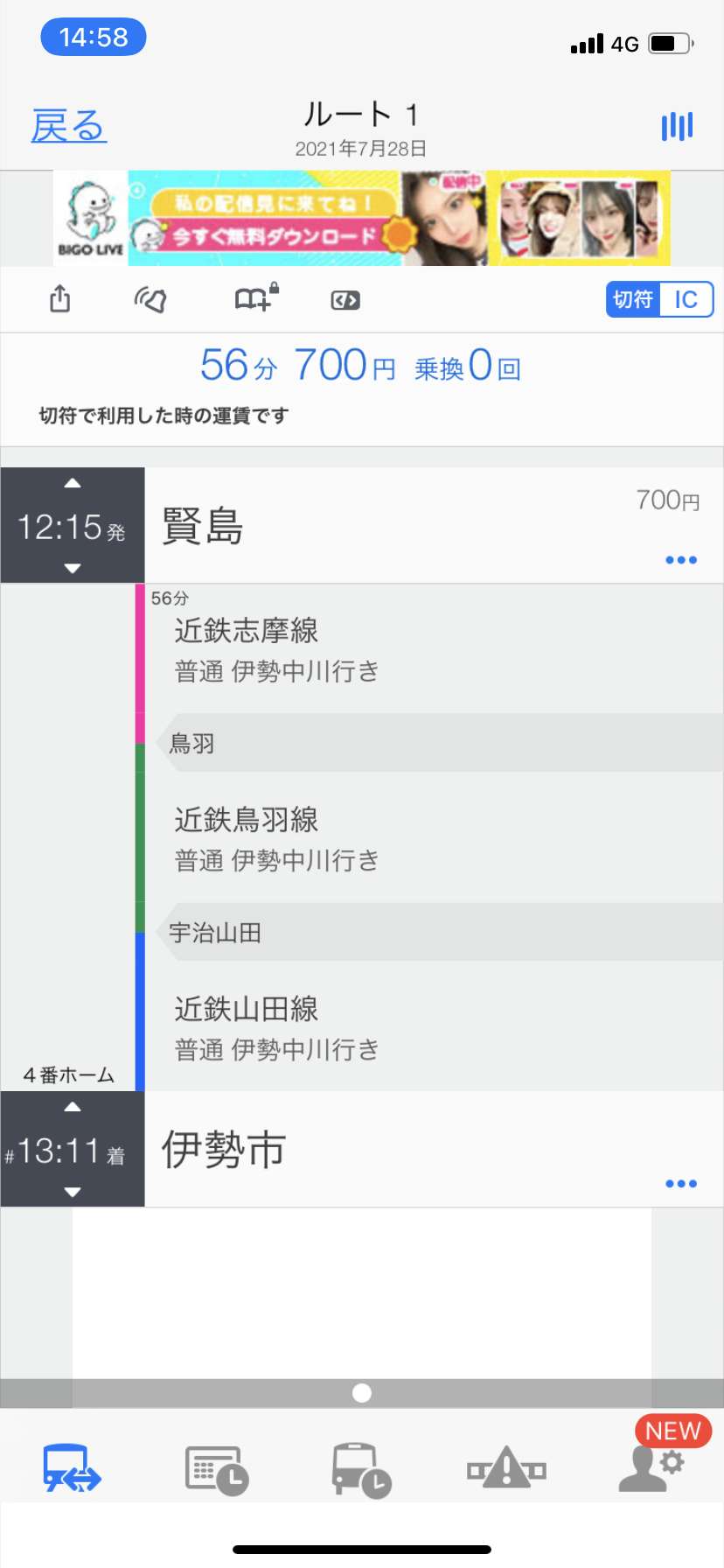
Task: Add this route to saved bookmarks
Action: pos(255,299)
